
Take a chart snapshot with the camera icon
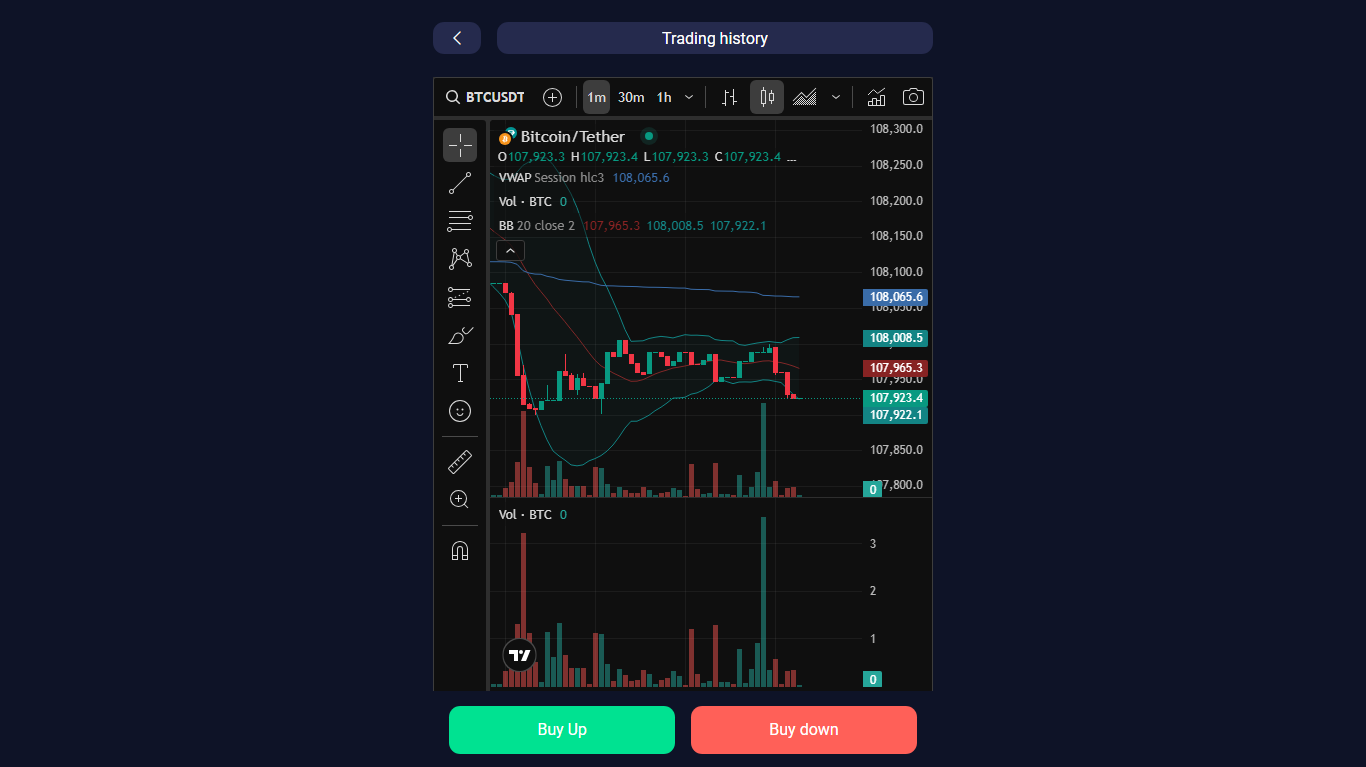click(913, 97)
